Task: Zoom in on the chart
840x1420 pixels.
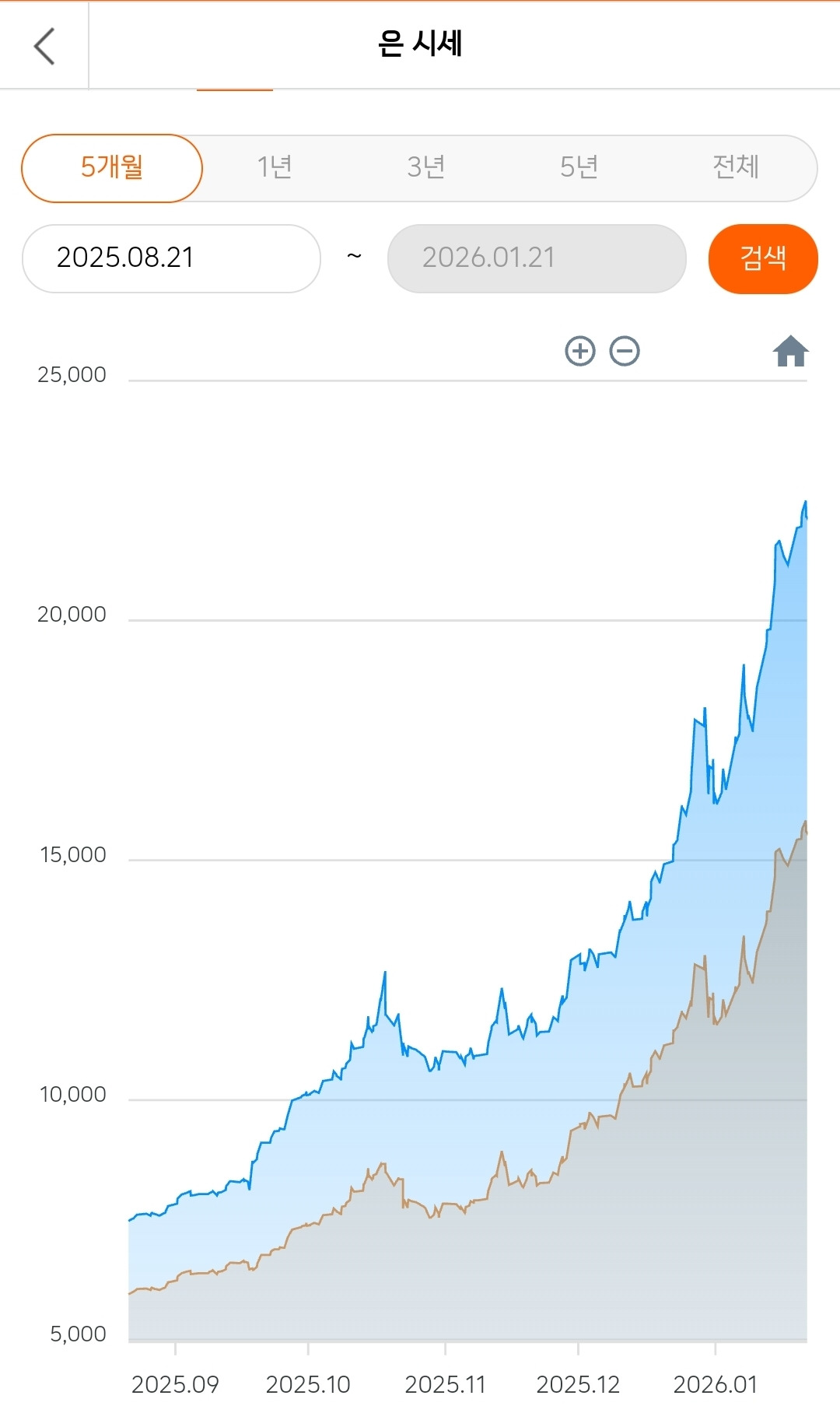Action: [x=580, y=352]
